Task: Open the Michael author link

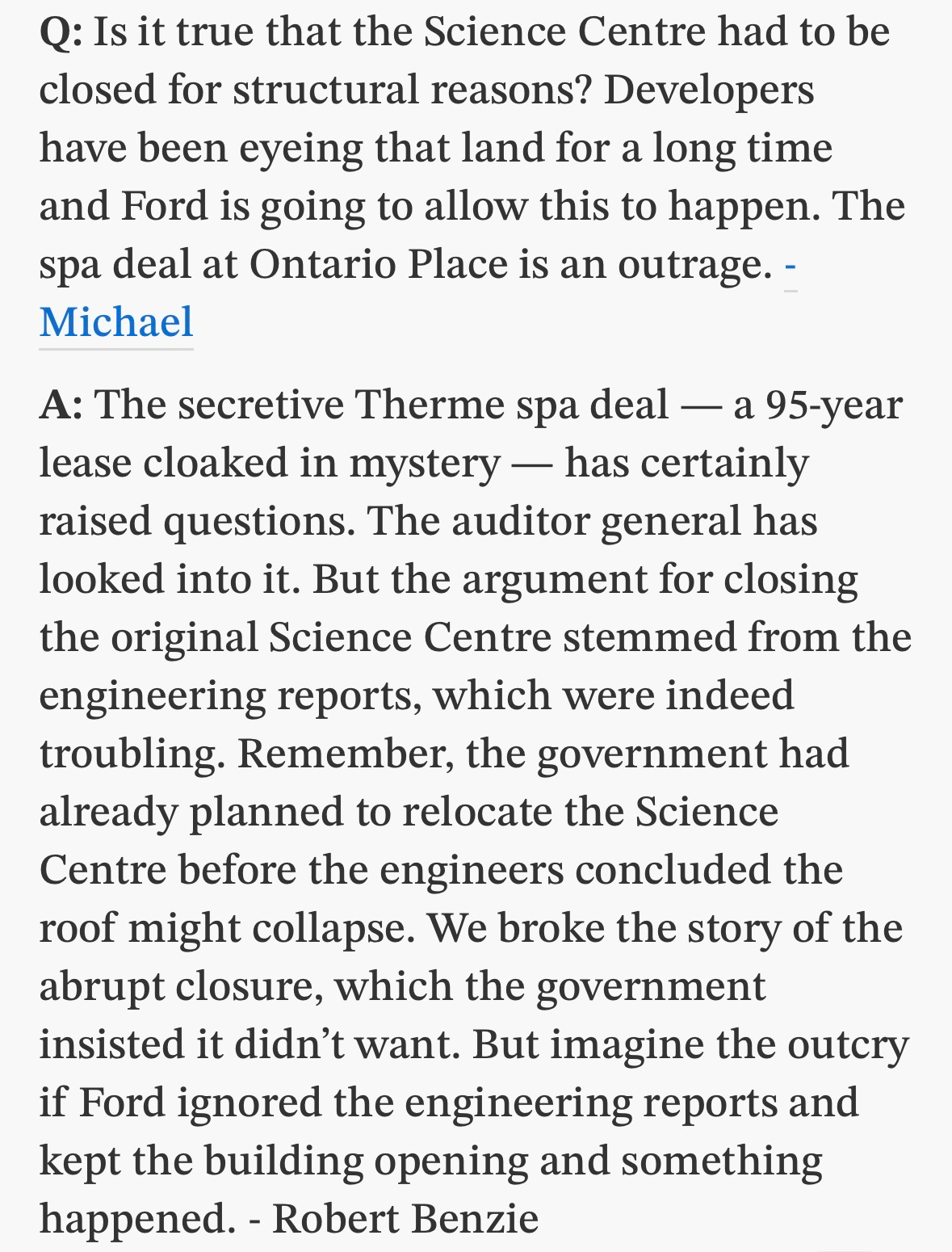Action: pos(116,322)
